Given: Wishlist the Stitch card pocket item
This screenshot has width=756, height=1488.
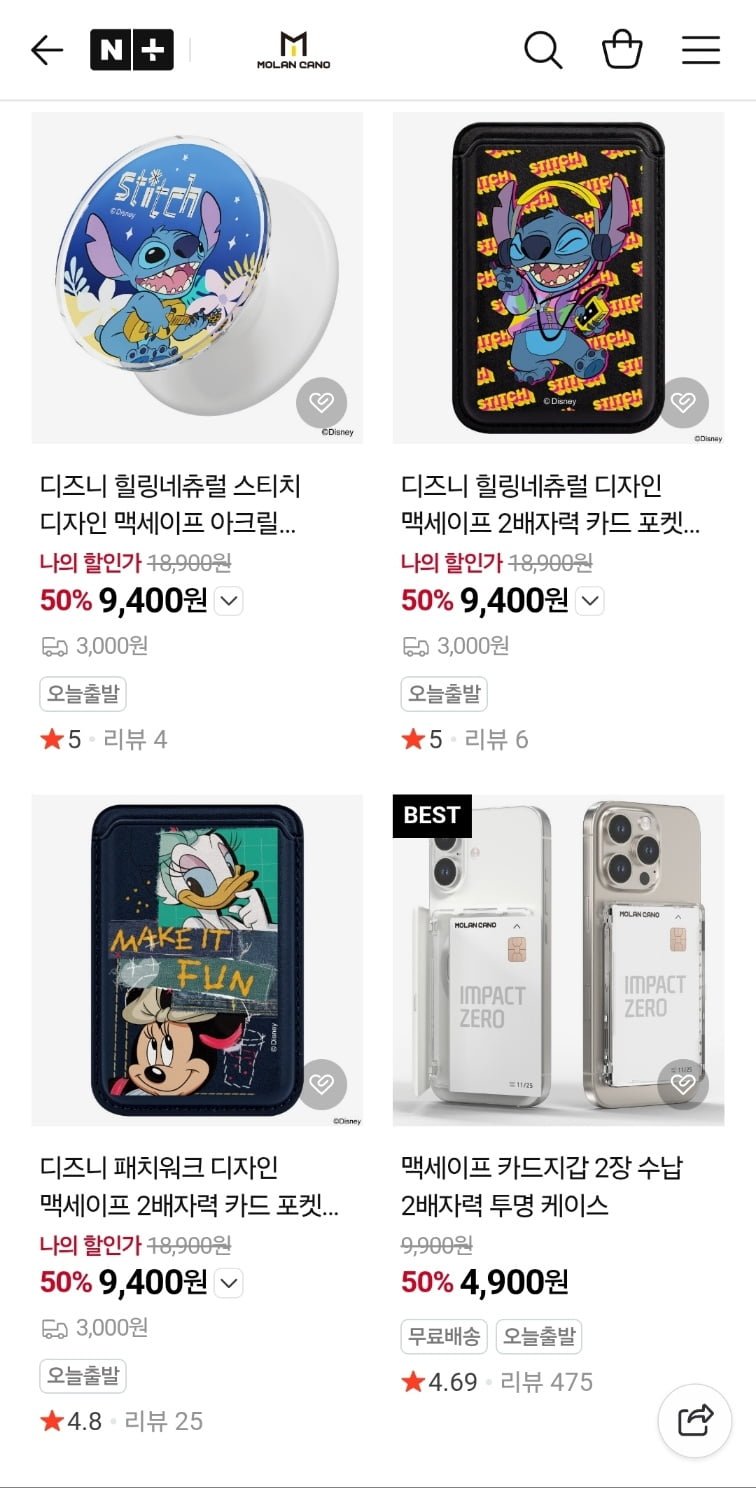Looking at the screenshot, I should (683, 403).
